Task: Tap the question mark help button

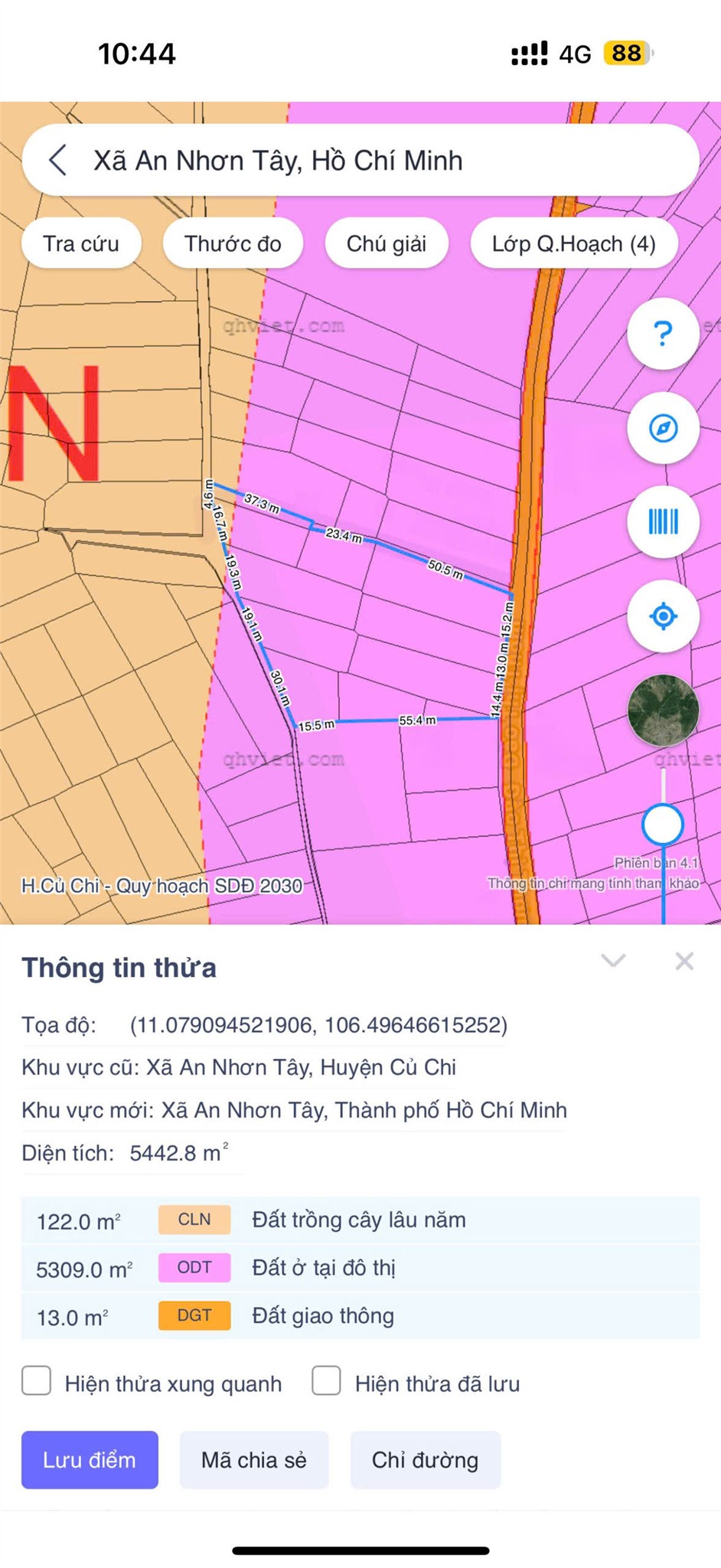Action: (x=663, y=333)
